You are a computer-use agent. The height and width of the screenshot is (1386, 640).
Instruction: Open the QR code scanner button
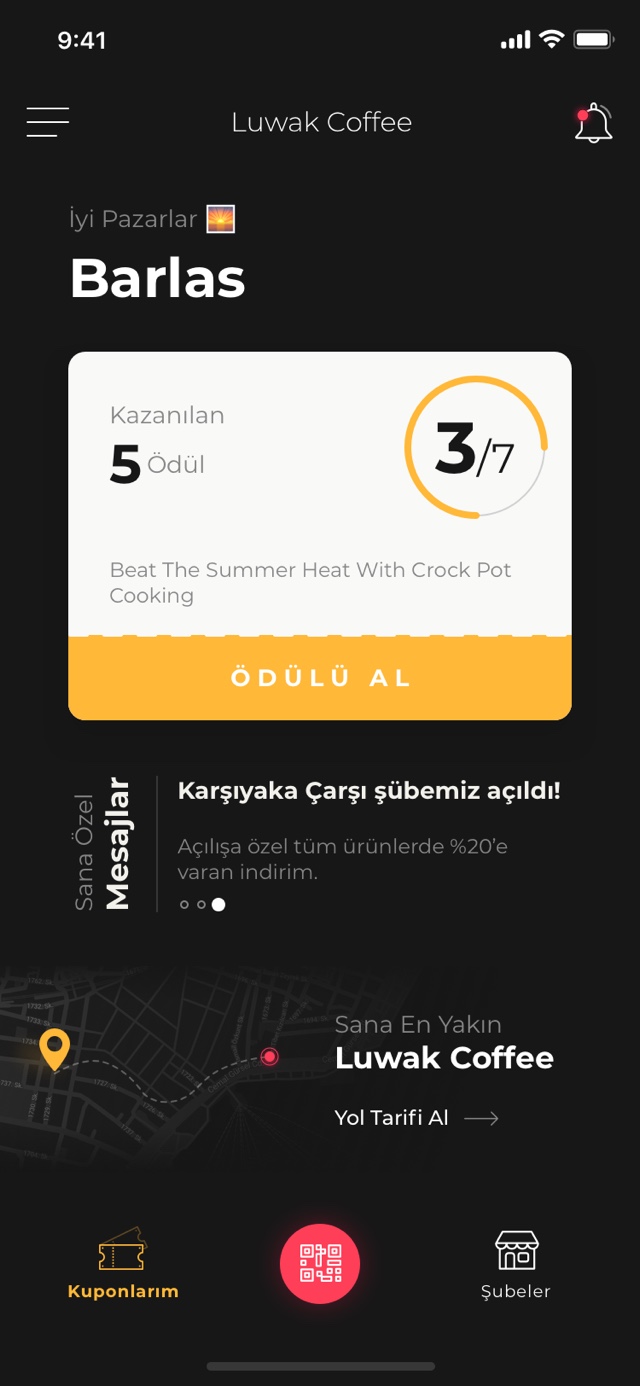pyautogui.click(x=320, y=1264)
